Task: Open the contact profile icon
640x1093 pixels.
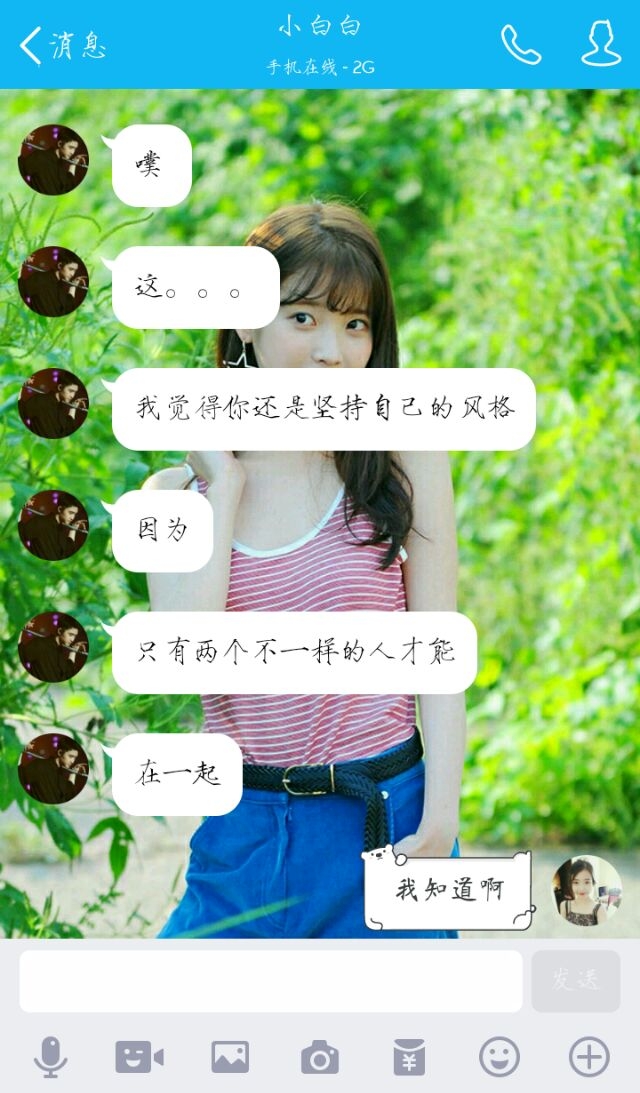Action: 601,43
